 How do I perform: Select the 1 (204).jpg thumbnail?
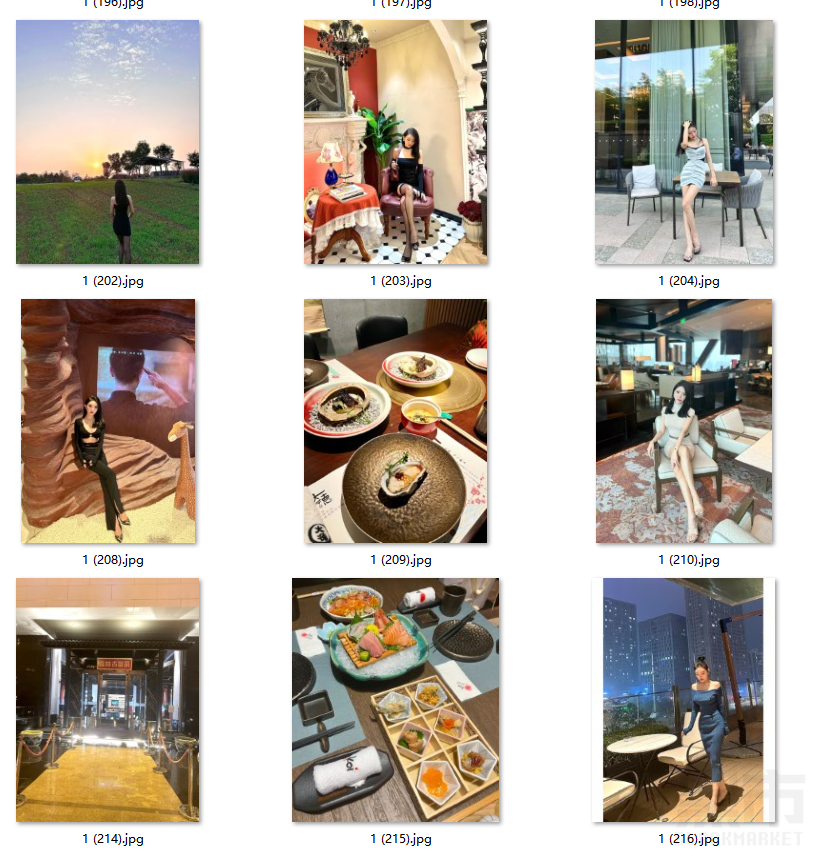coord(684,142)
